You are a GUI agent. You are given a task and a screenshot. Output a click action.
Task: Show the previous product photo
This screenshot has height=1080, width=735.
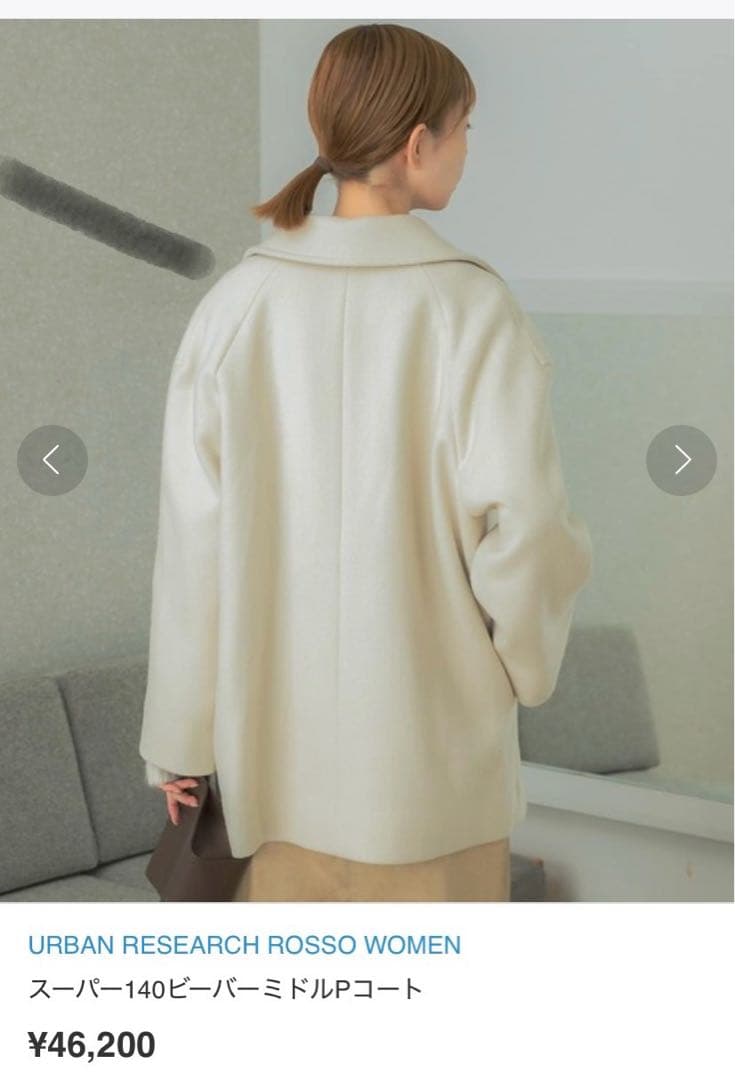(x=52, y=460)
